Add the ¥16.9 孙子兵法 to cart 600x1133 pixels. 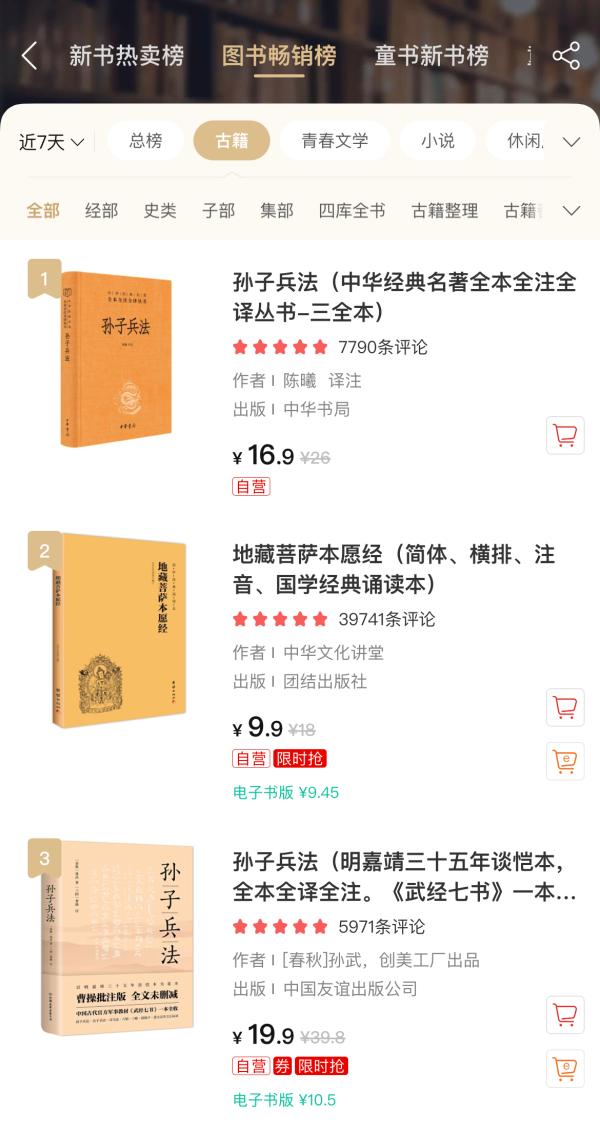click(565, 436)
